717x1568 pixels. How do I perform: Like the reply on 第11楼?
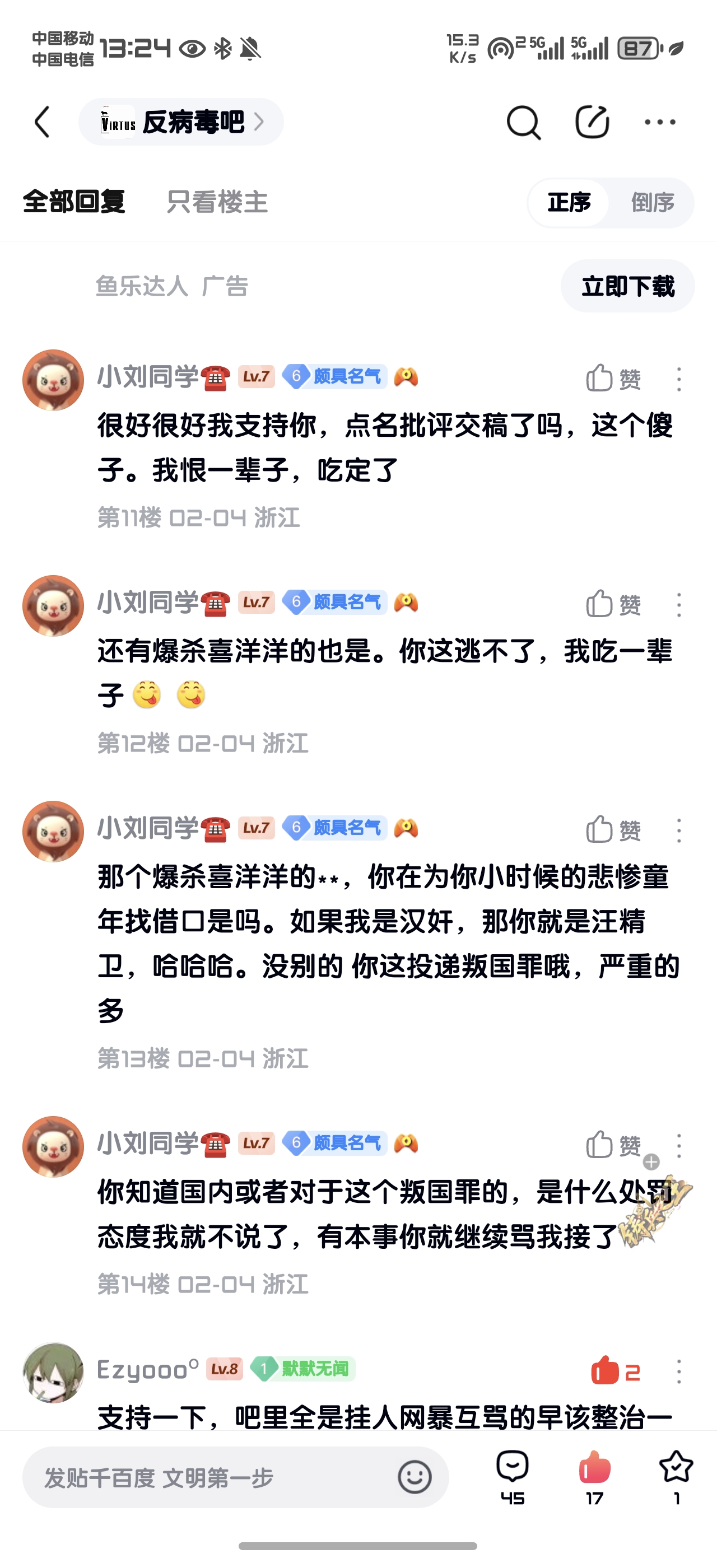click(612, 379)
